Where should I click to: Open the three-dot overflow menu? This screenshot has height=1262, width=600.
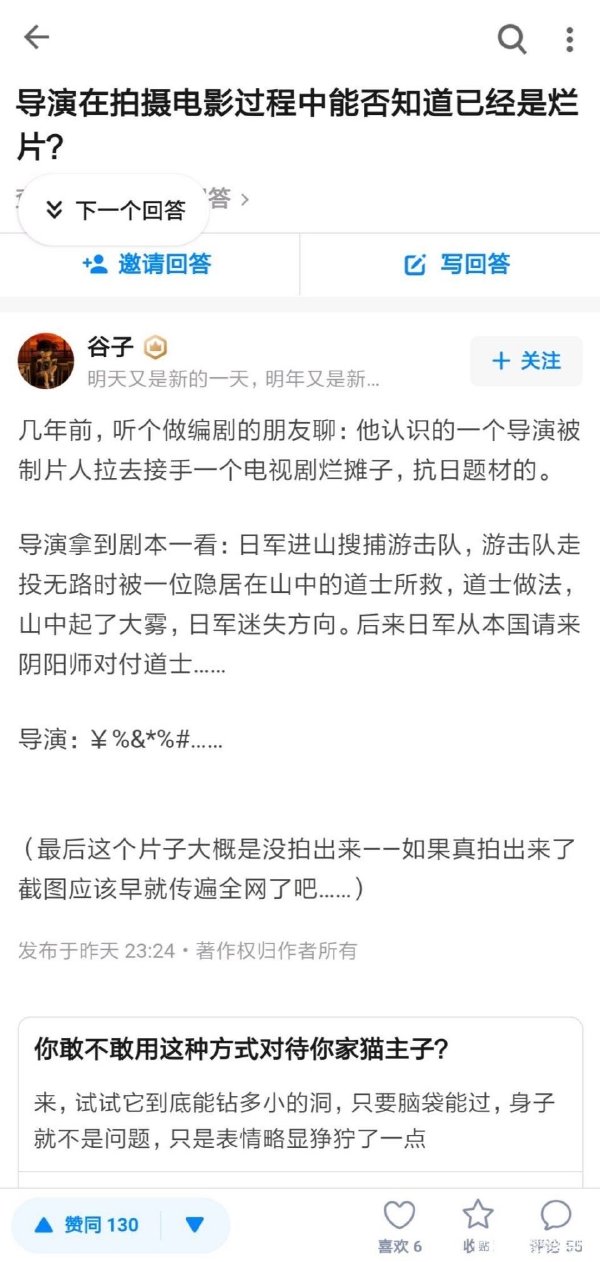pyautogui.click(x=569, y=39)
